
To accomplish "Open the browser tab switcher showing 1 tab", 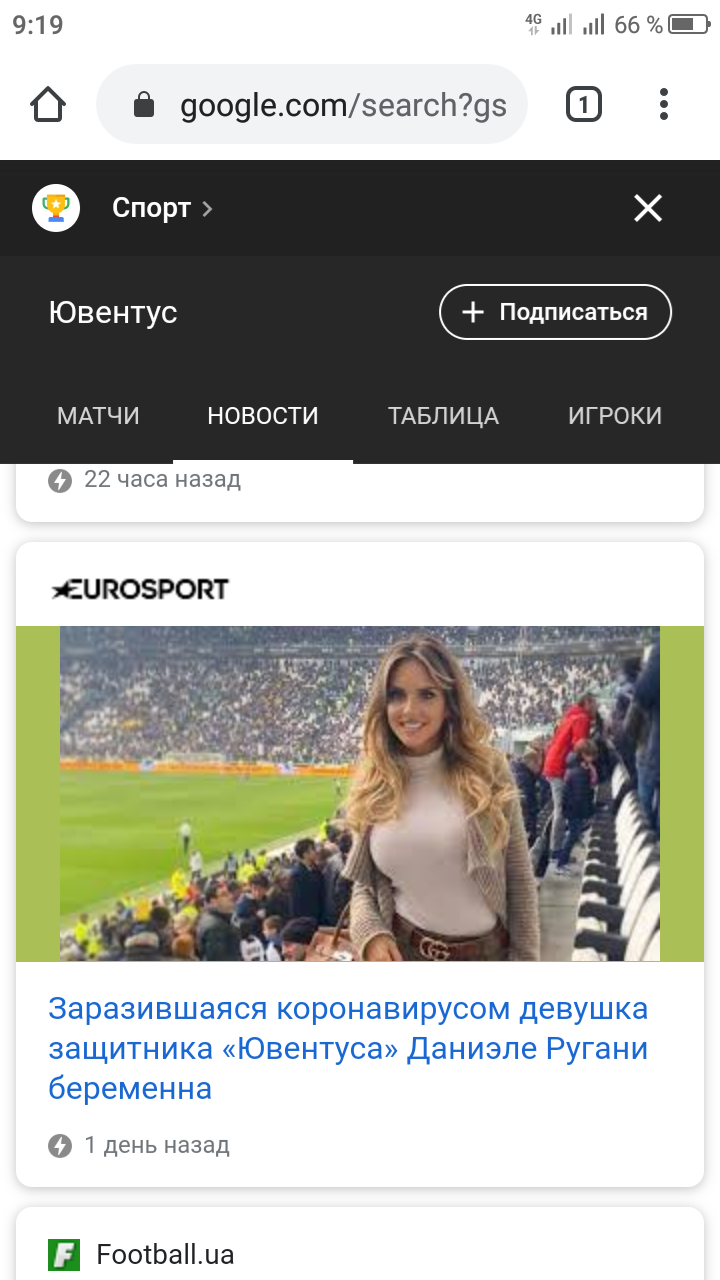I will click(x=583, y=103).
